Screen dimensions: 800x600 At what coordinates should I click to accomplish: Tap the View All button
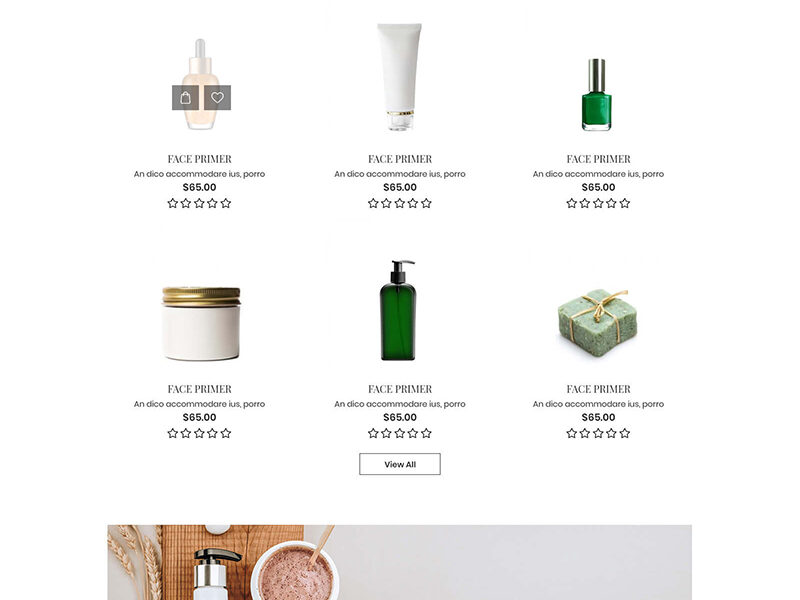[x=399, y=464]
